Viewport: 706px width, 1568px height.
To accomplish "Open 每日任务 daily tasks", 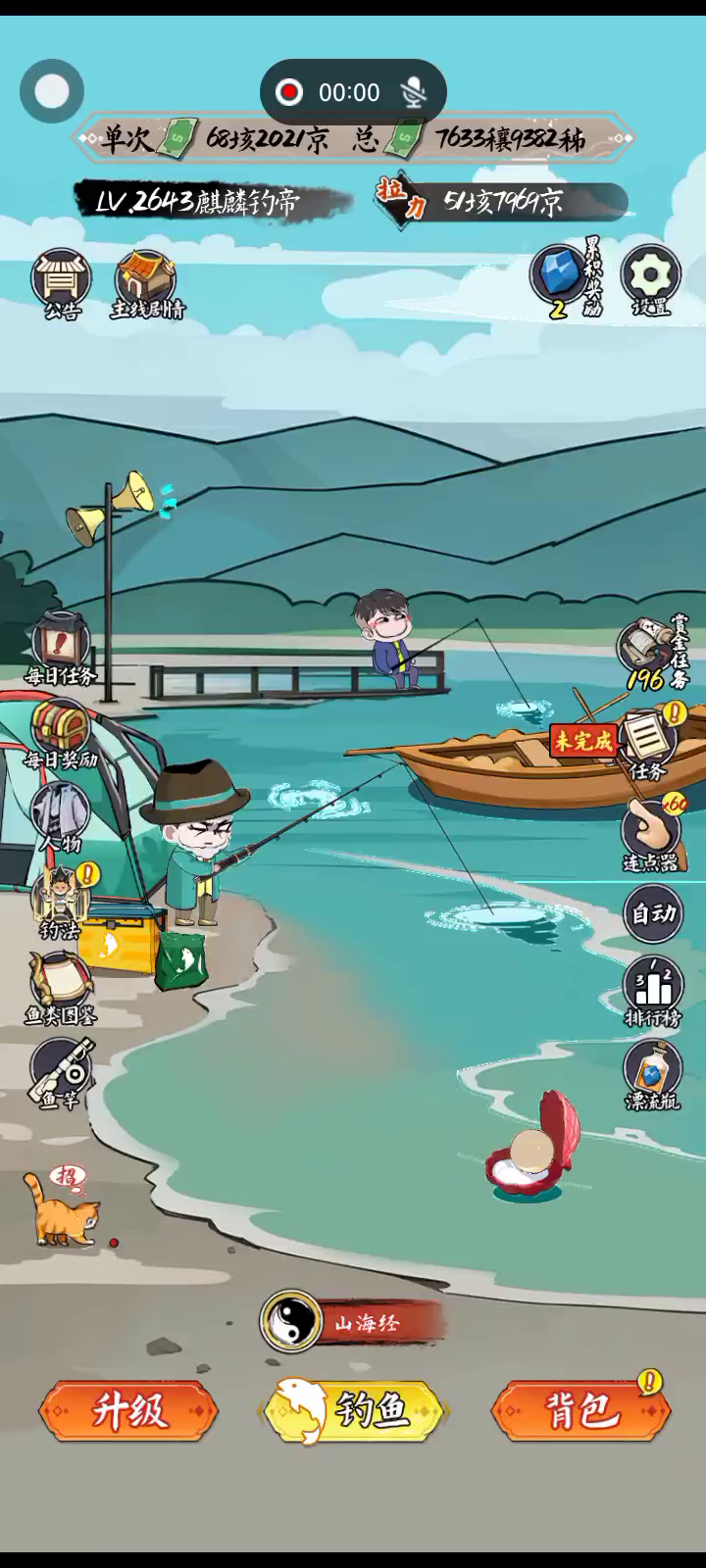I will pyautogui.click(x=61, y=645).
